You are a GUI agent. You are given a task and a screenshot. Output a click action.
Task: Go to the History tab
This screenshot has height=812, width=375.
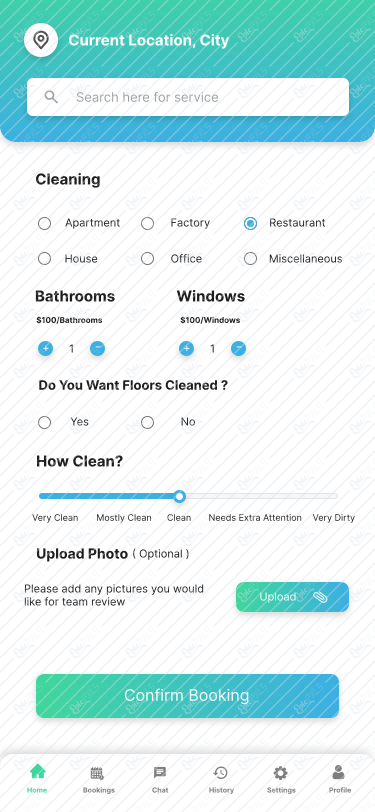pyautogui.click(x=221, y=780)
